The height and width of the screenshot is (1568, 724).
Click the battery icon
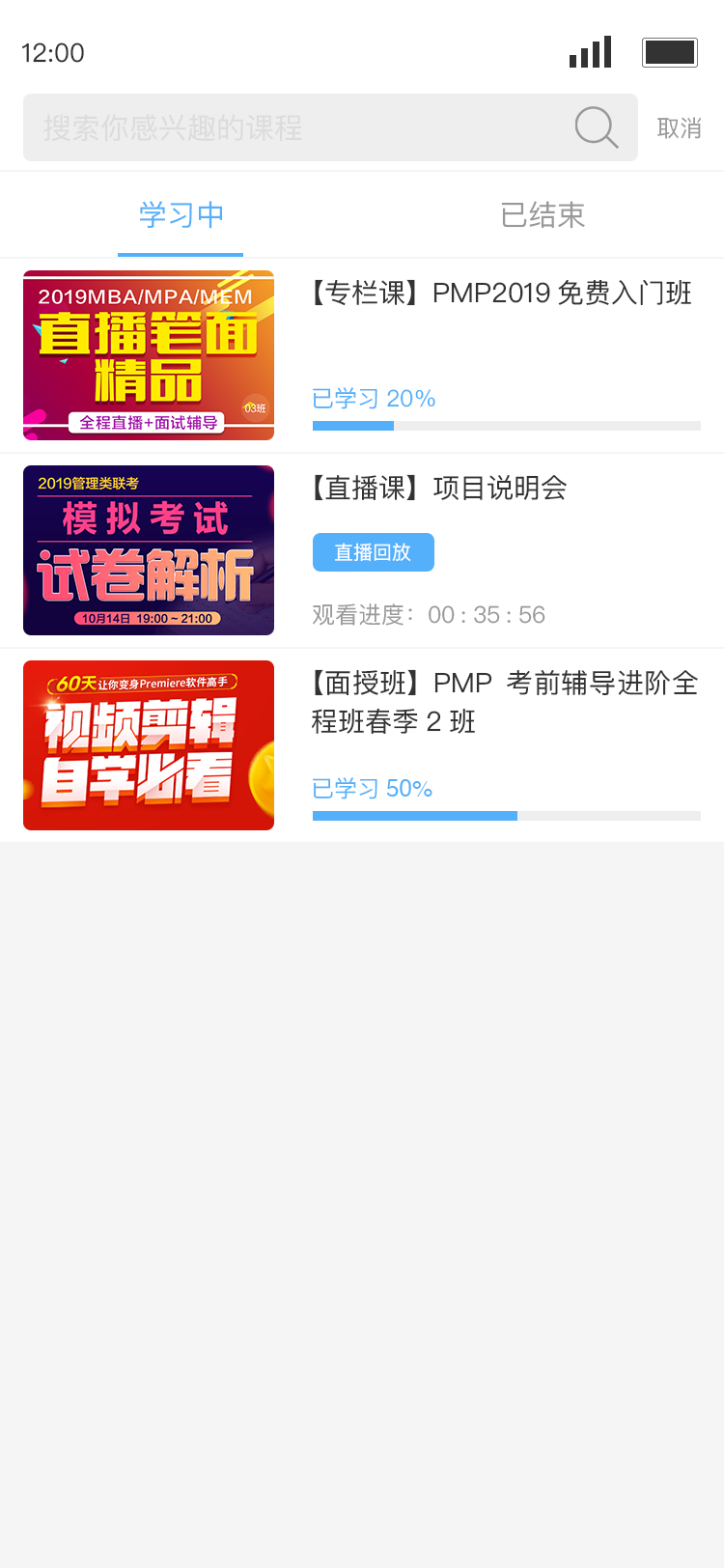[x=670, y=52]
